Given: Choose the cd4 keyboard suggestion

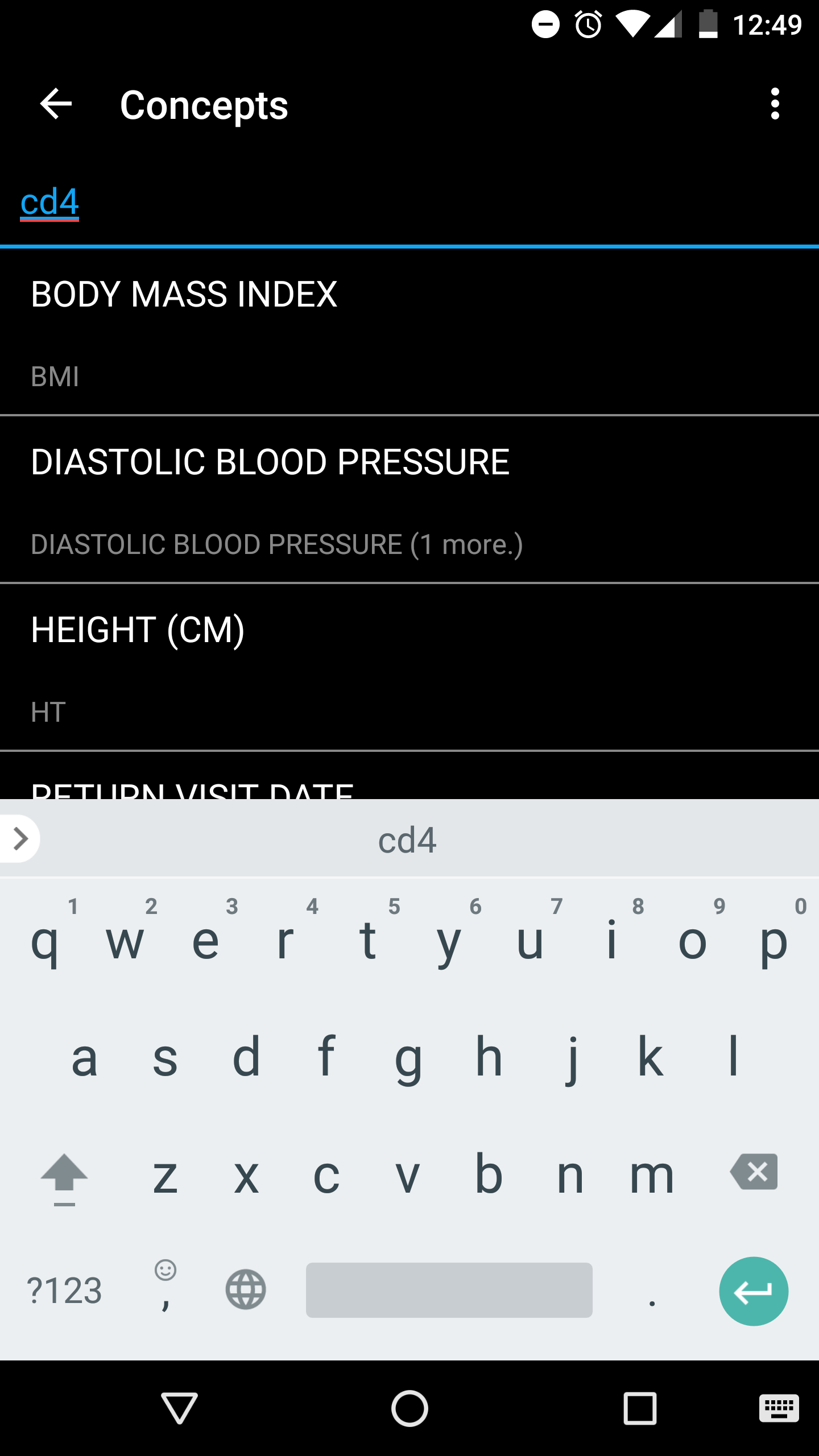Looking at the screenshot, I should click(407, 839).
